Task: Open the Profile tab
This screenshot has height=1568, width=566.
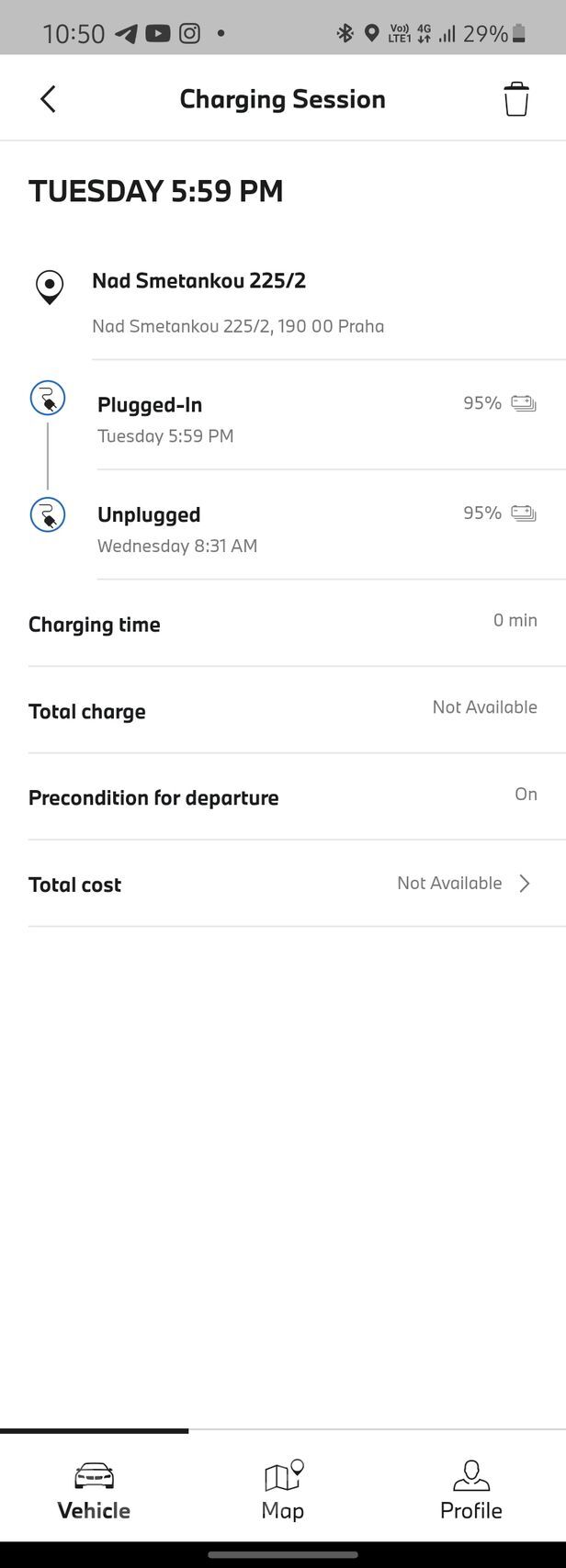Action: 470,1490
